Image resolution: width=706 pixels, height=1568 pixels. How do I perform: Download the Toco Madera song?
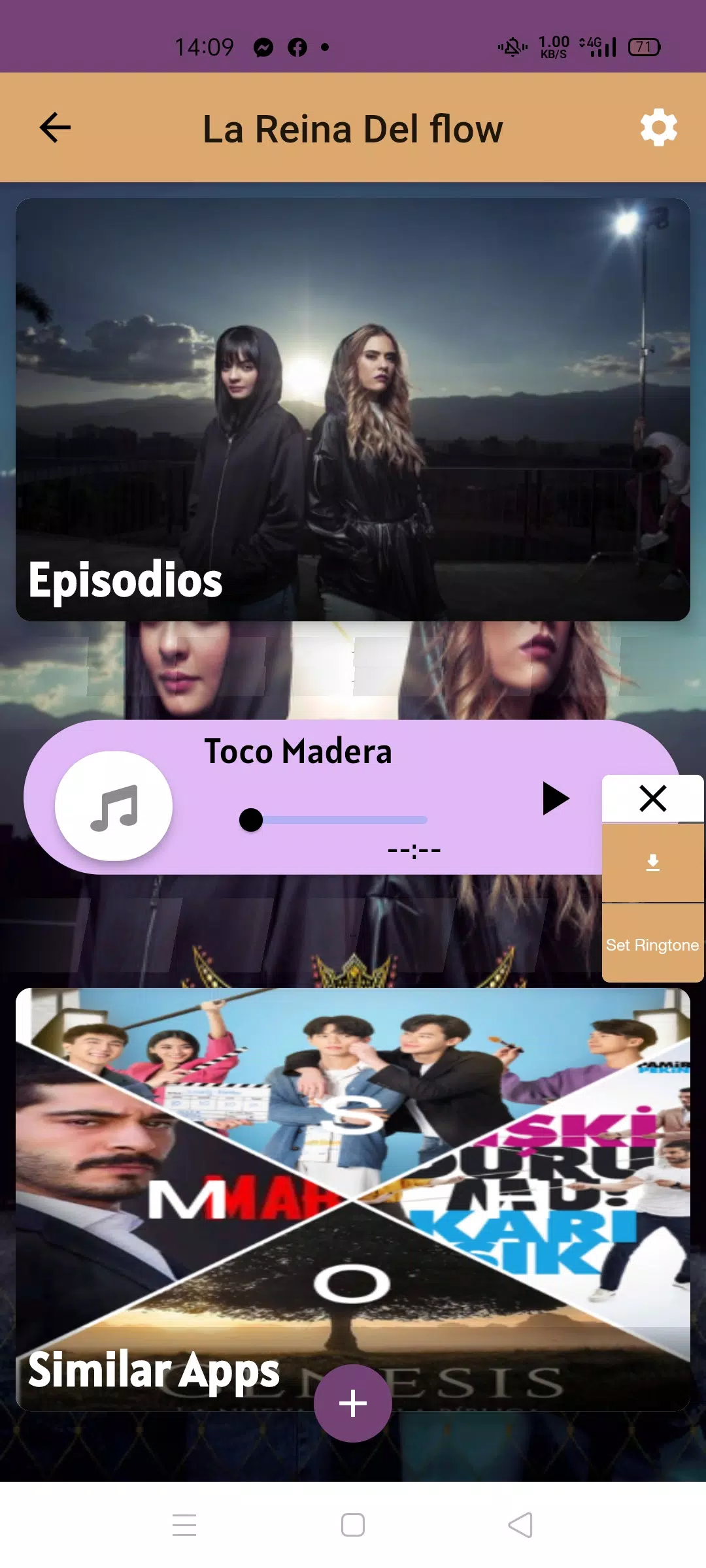click(x=652, y=863)
